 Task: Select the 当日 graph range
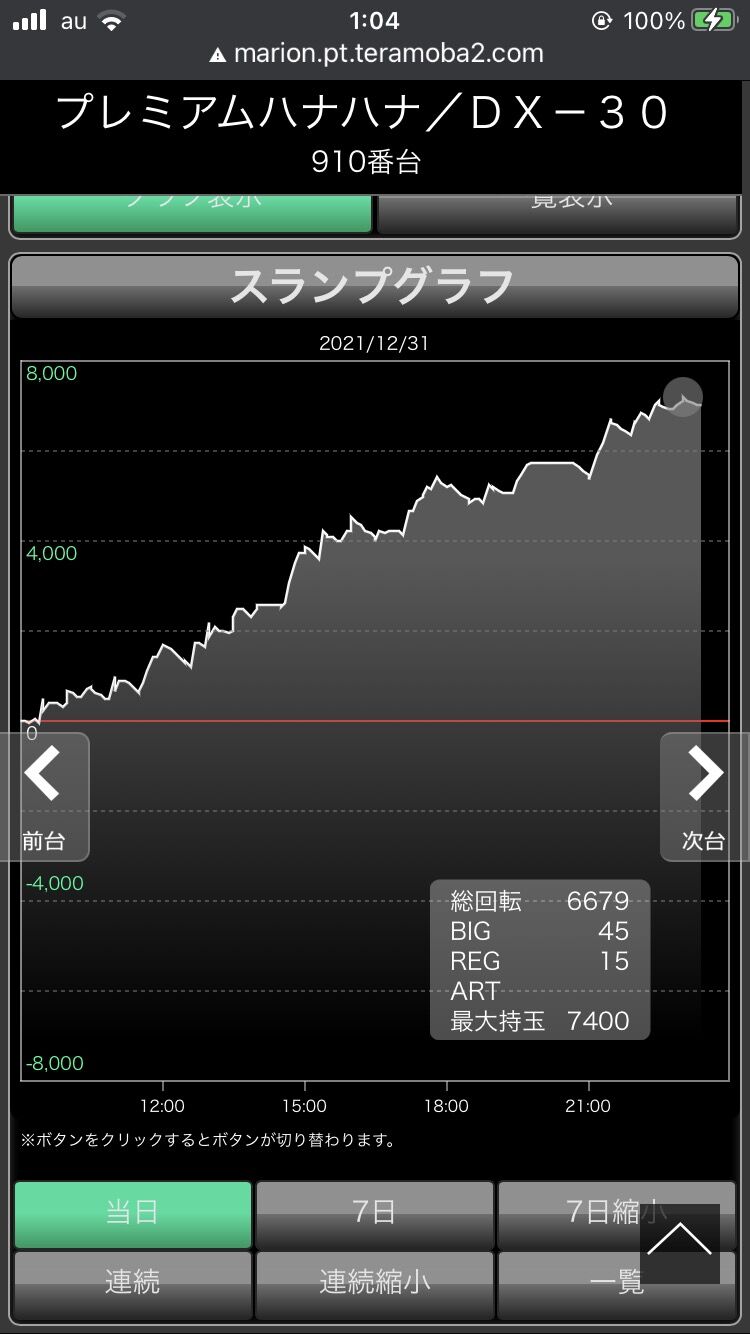pos(133,1214)
